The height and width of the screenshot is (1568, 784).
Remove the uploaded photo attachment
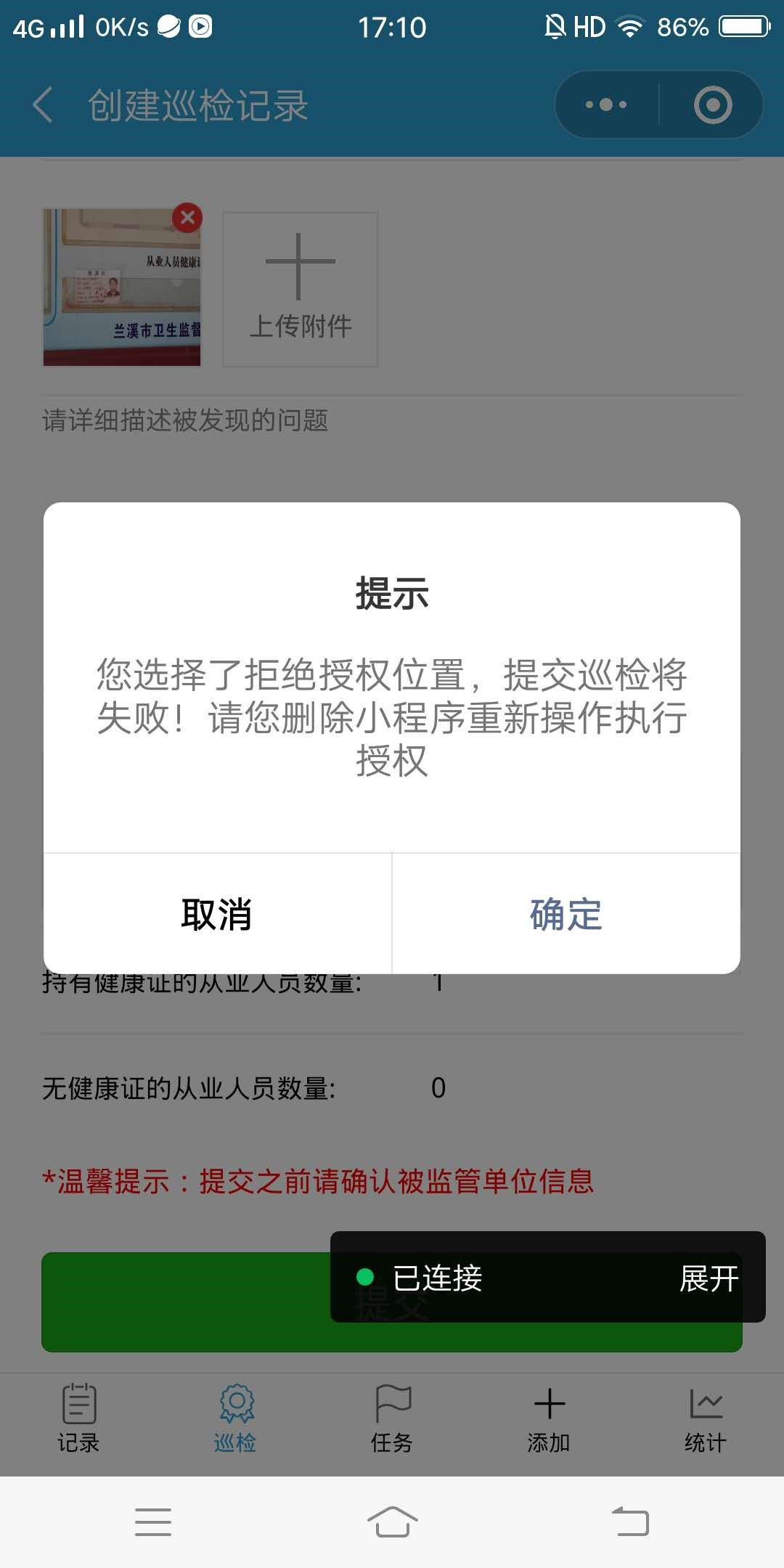tap(187, 217)
